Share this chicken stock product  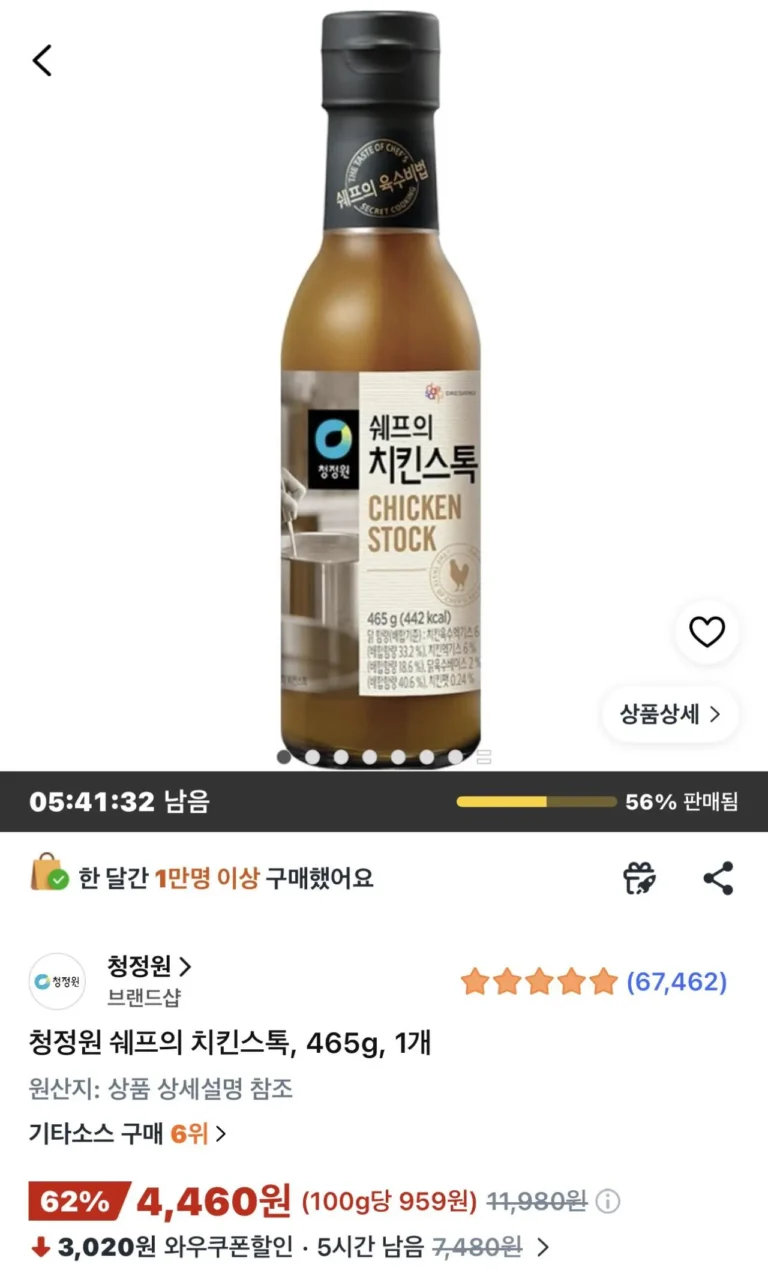[x=718, y=878]
